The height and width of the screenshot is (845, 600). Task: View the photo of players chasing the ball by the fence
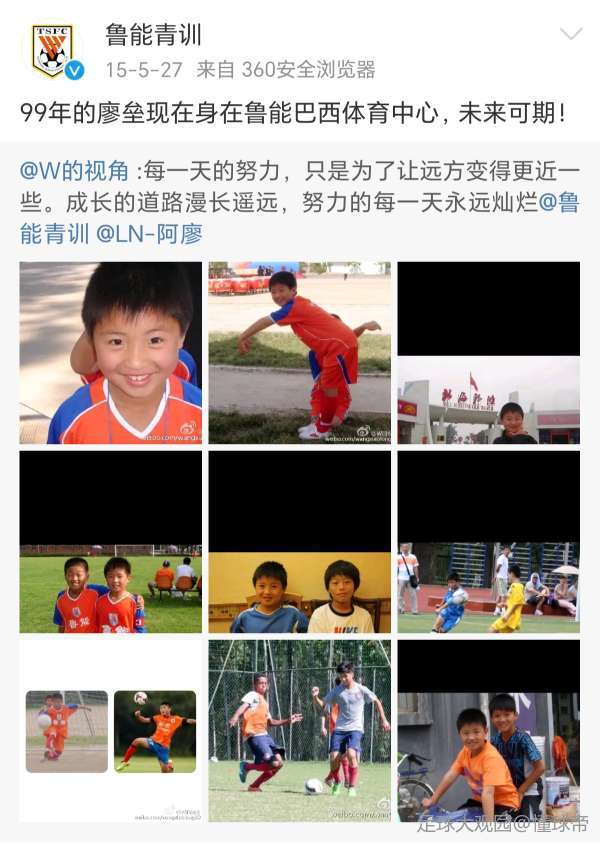[299, 731]
